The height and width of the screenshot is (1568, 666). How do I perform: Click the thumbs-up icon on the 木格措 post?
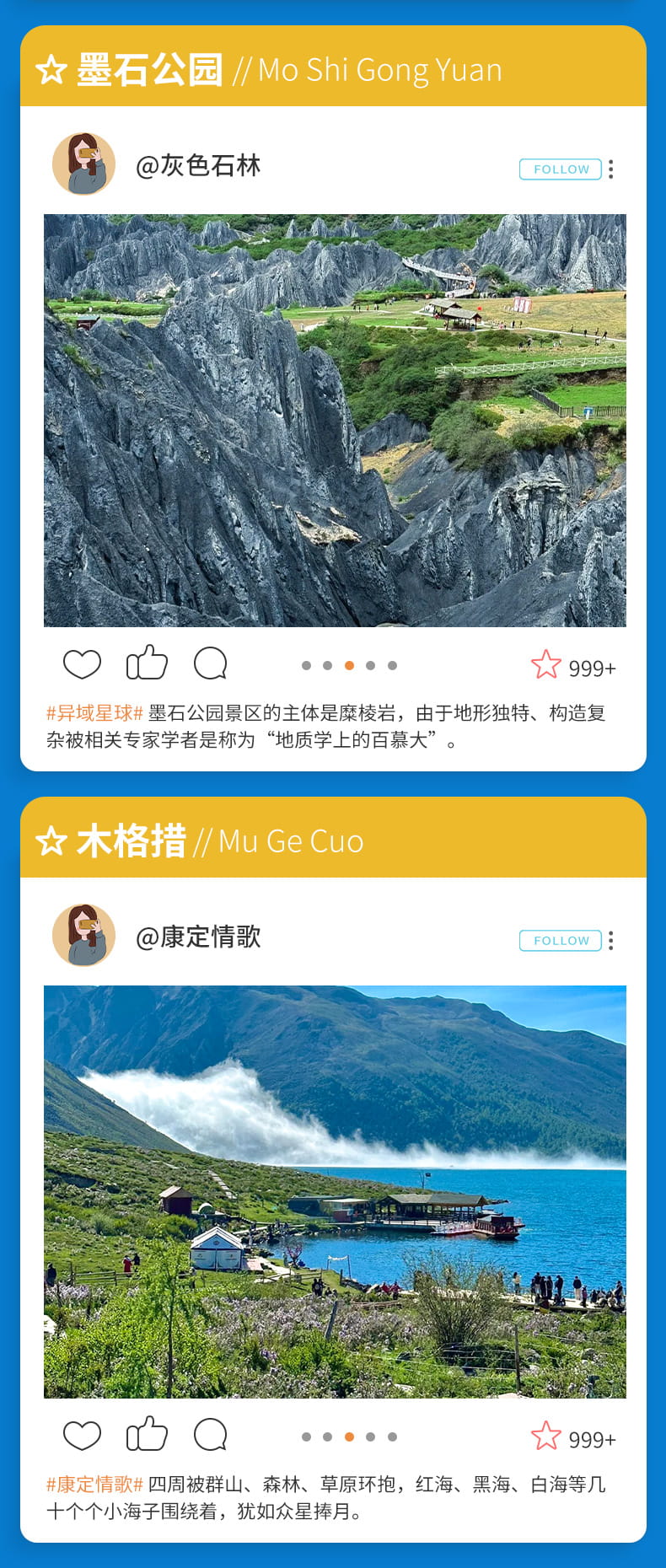[x=147, y=1435]
